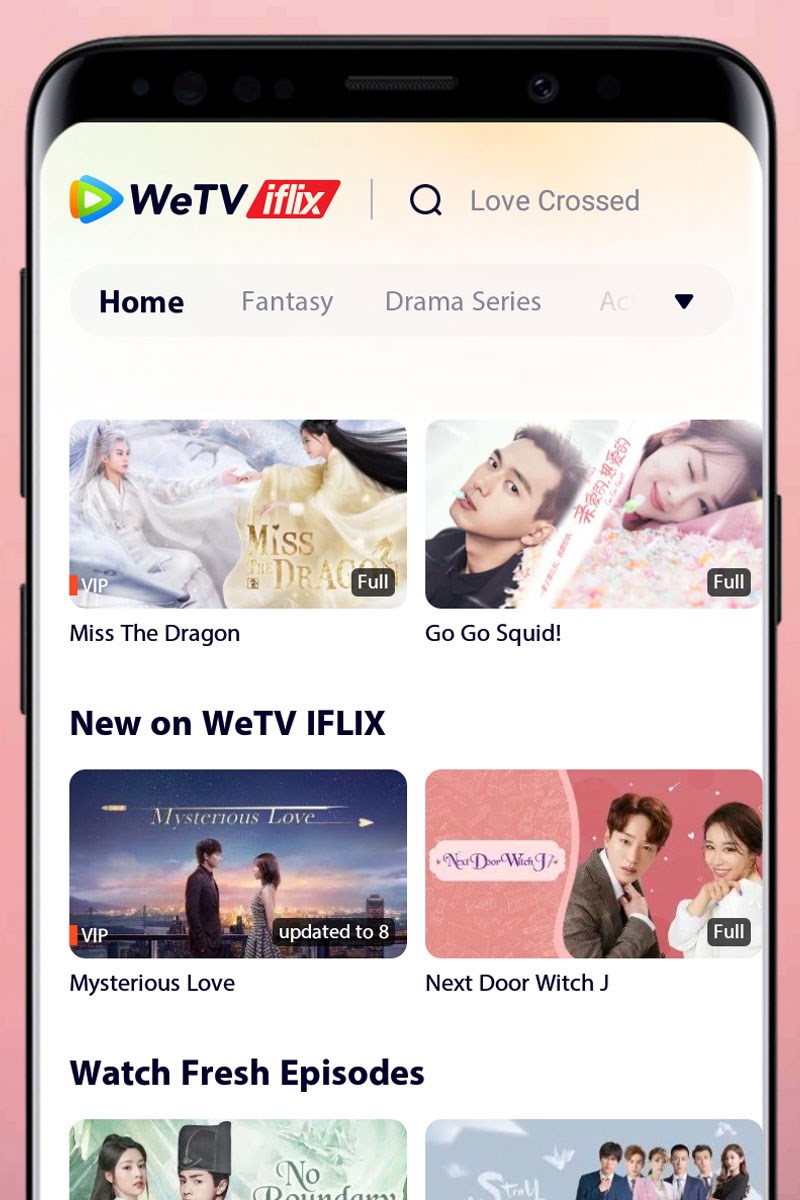Open Go Go Squid! series

[x=594, y=514]
